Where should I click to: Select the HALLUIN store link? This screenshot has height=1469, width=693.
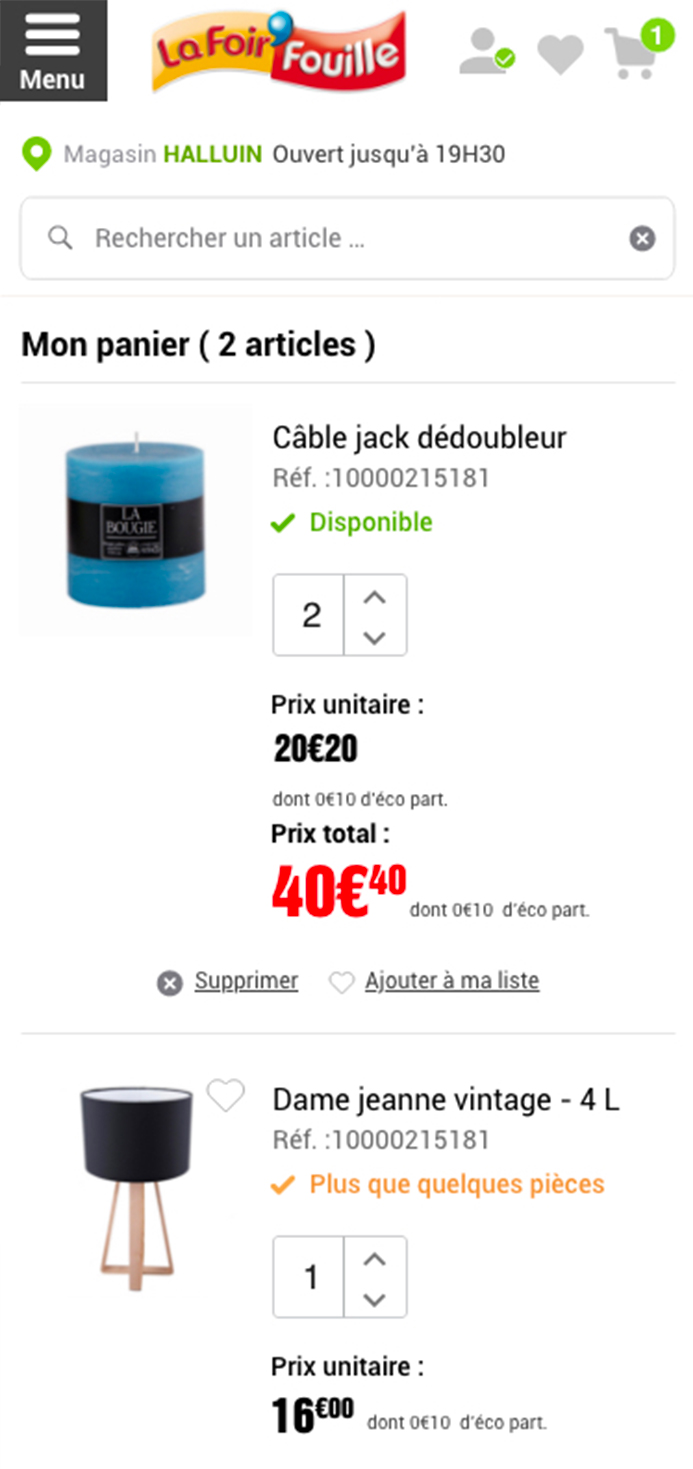pos(212,154)
